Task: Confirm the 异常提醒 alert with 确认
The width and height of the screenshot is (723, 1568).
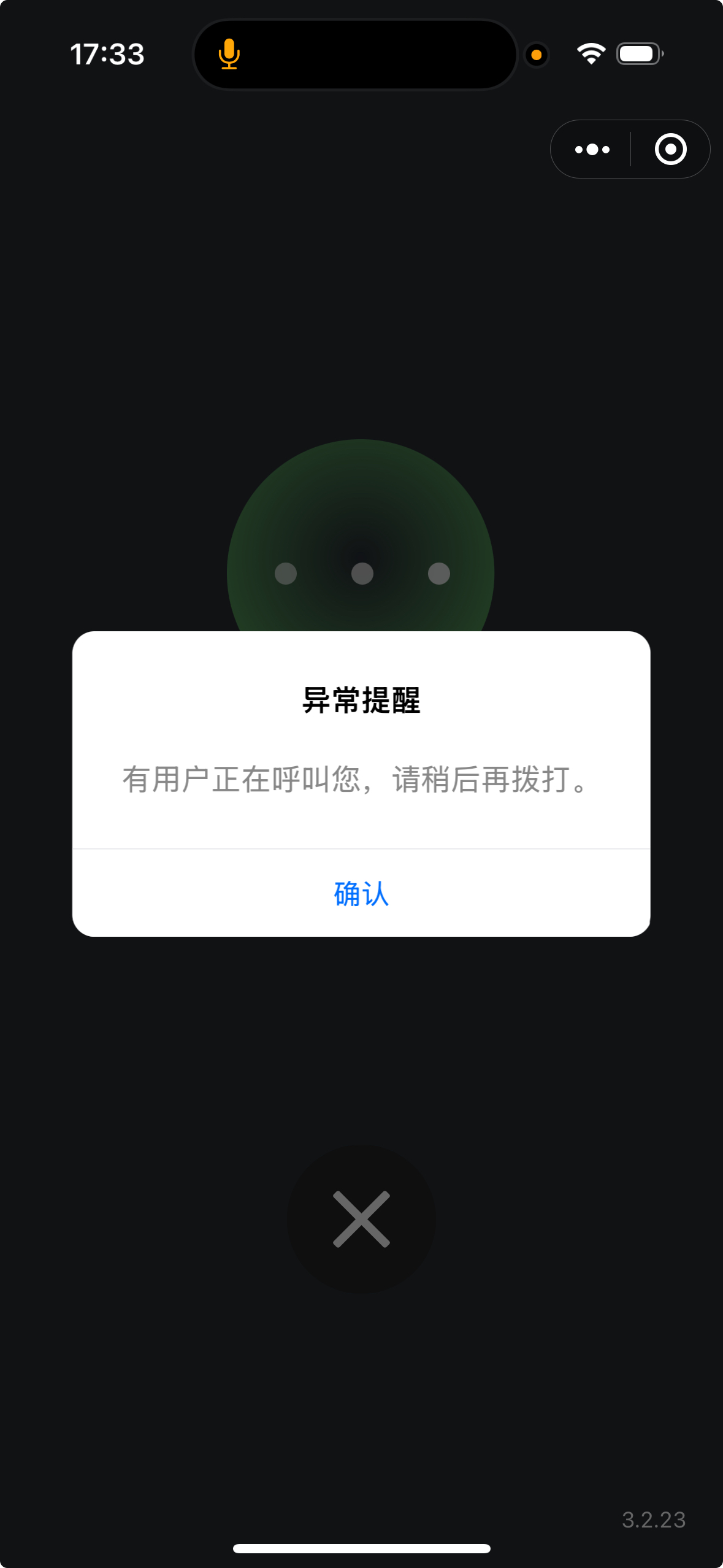Action: (361, 893)
